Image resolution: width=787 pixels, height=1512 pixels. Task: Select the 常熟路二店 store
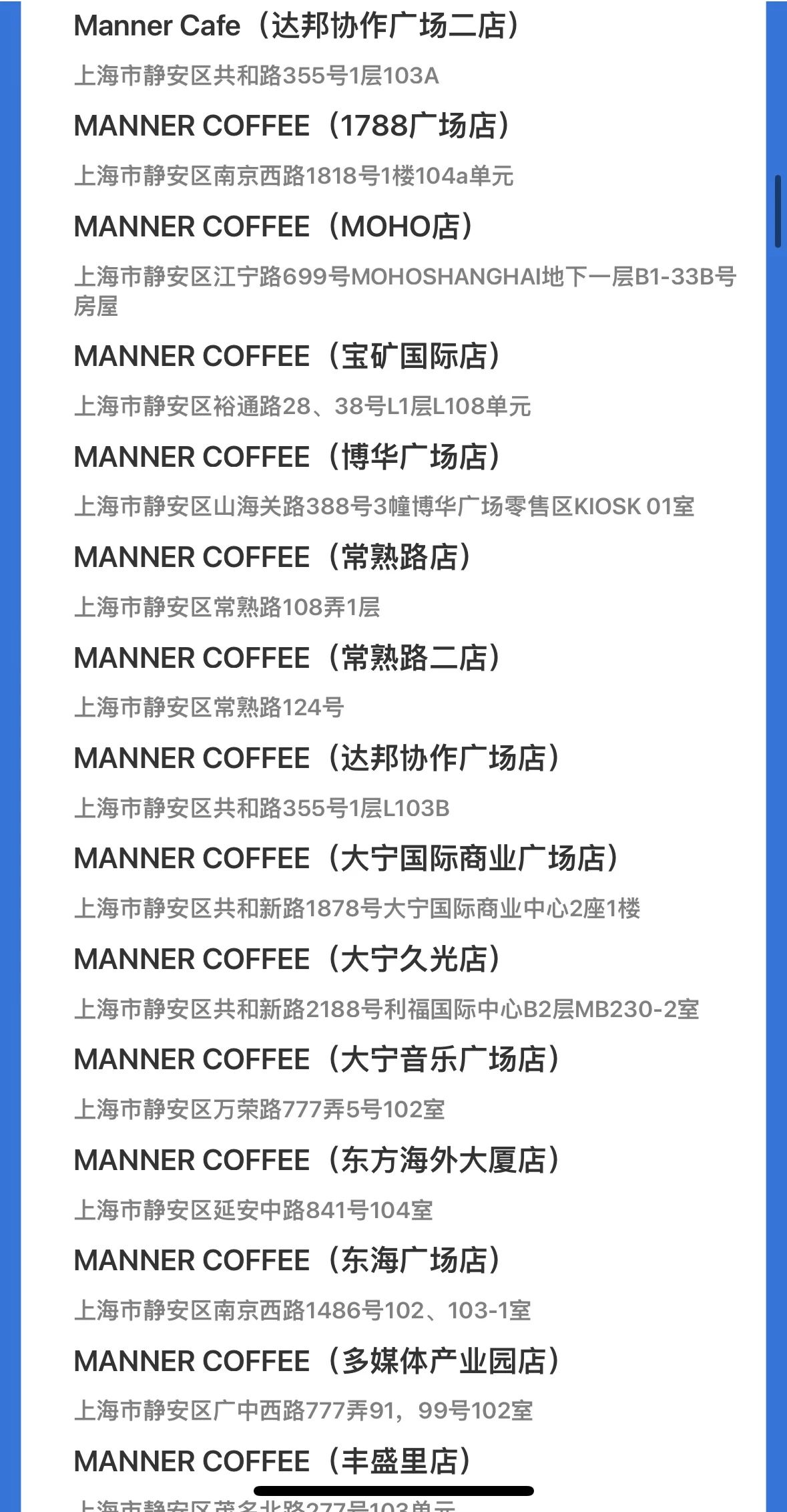287,658
